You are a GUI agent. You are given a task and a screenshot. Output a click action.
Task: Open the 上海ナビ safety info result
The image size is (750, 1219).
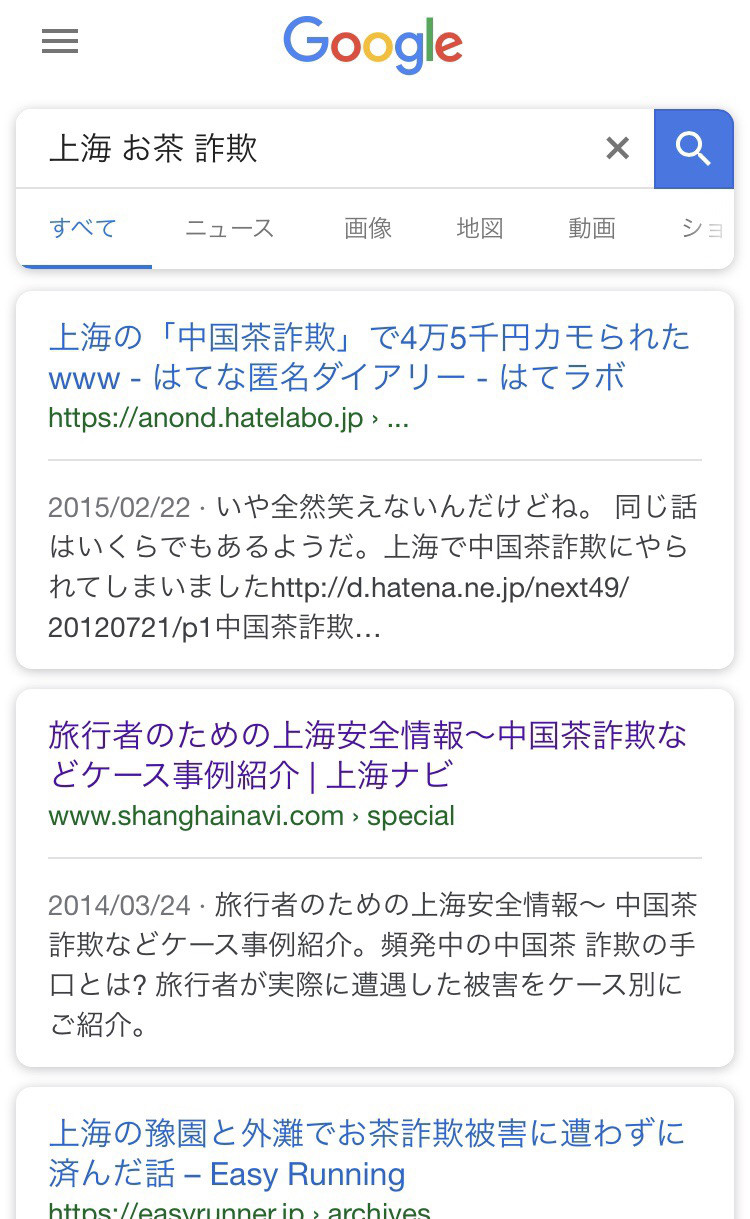coord(368,754)
